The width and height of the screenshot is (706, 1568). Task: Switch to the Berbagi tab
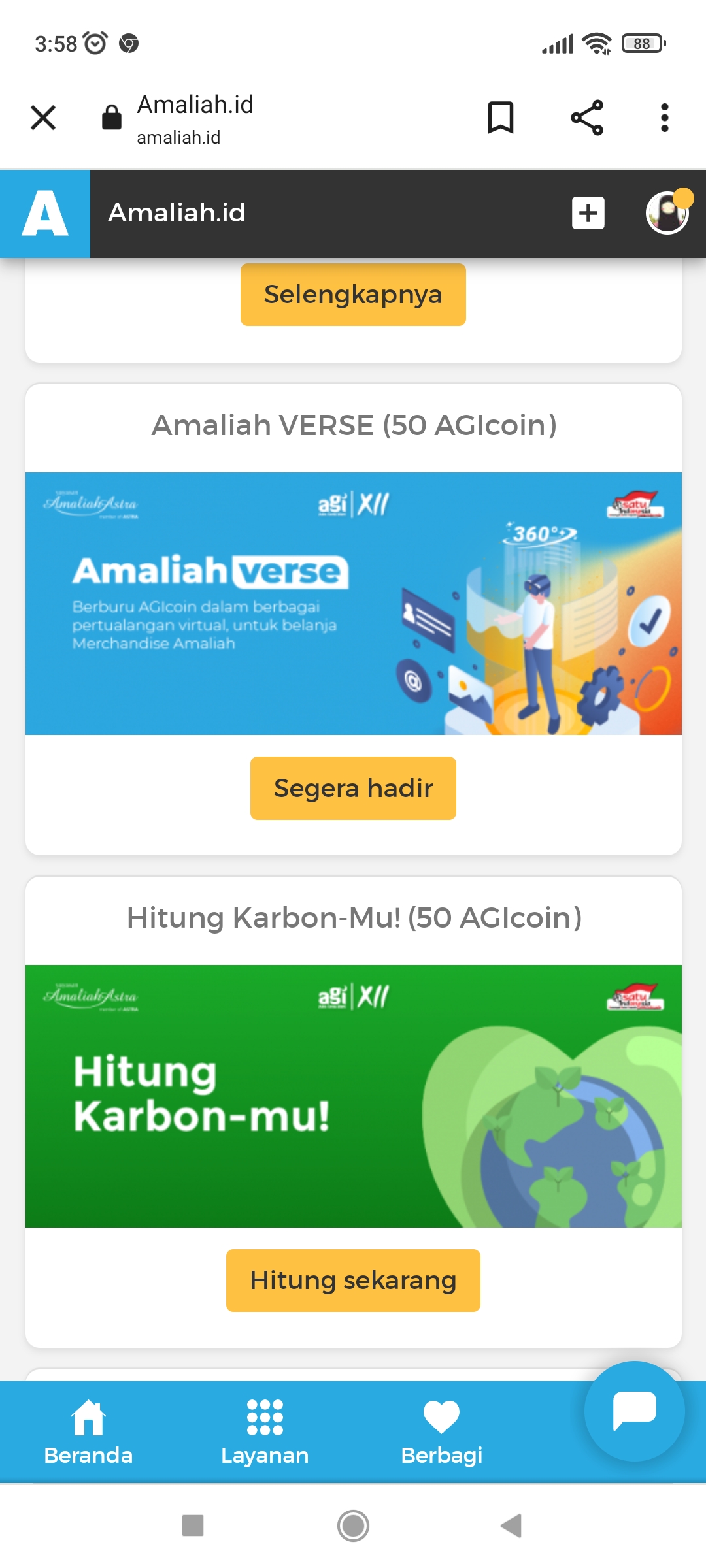(x=441, y=1432)
